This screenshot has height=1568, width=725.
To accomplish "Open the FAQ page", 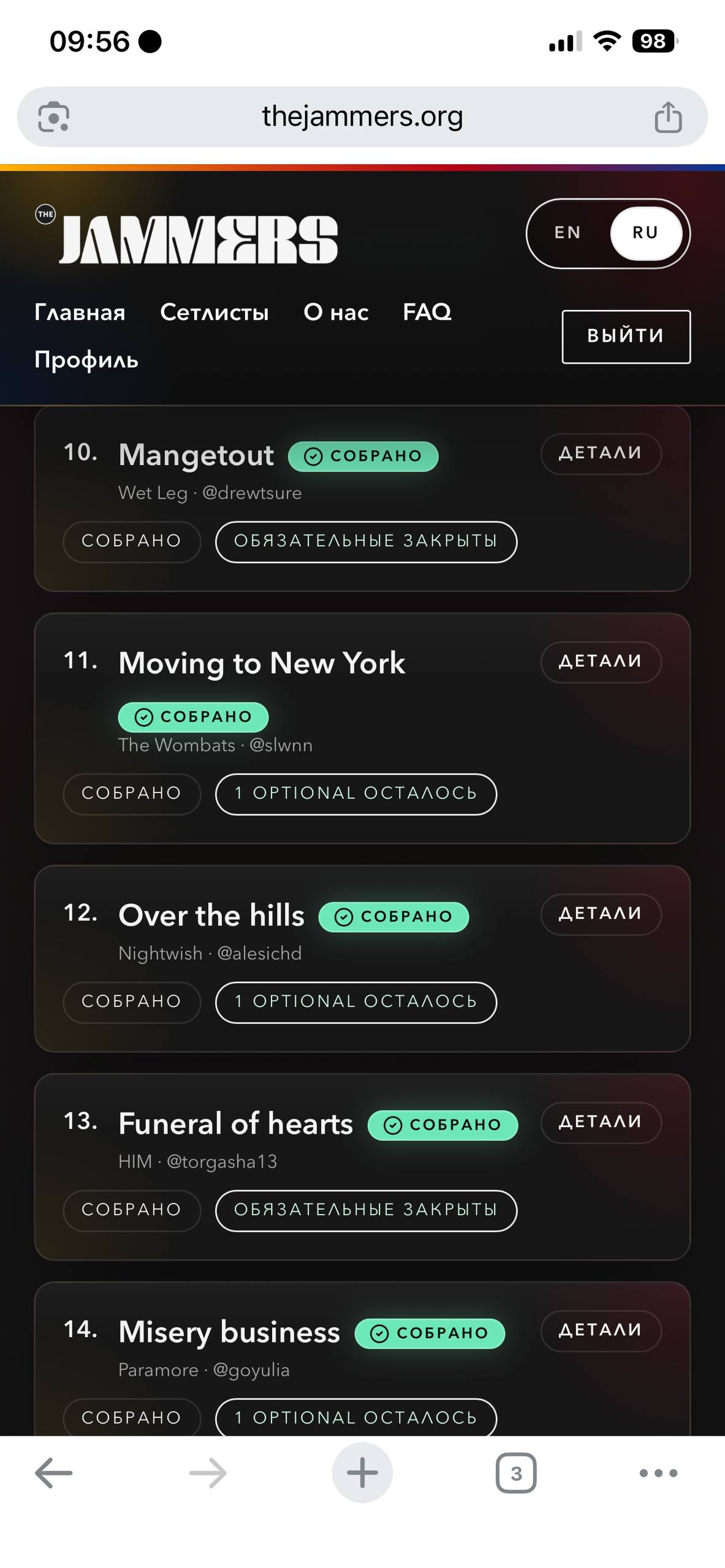I will [x=427, y=312].
